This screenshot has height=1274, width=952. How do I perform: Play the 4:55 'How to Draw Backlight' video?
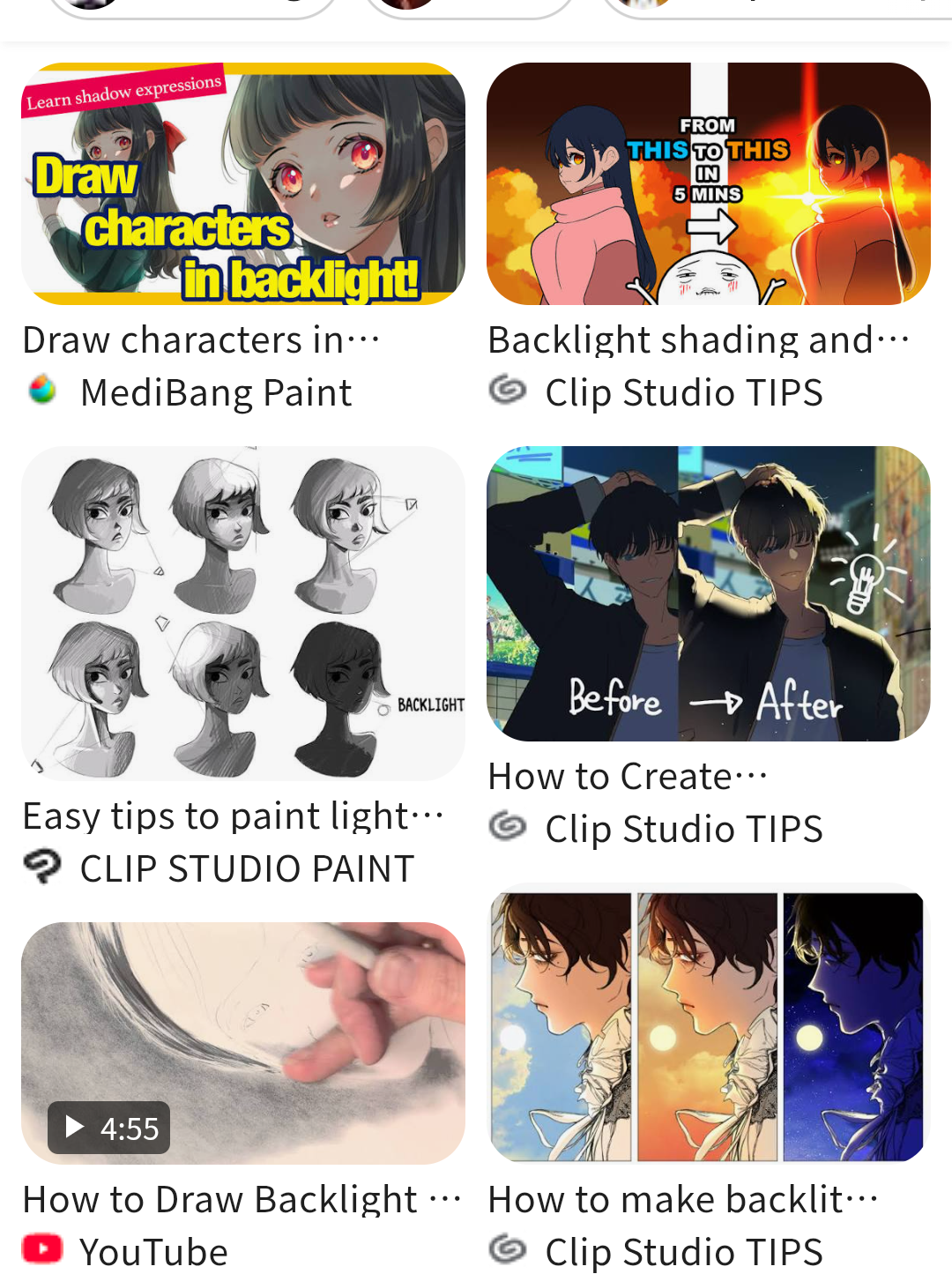pos(242,1043)
